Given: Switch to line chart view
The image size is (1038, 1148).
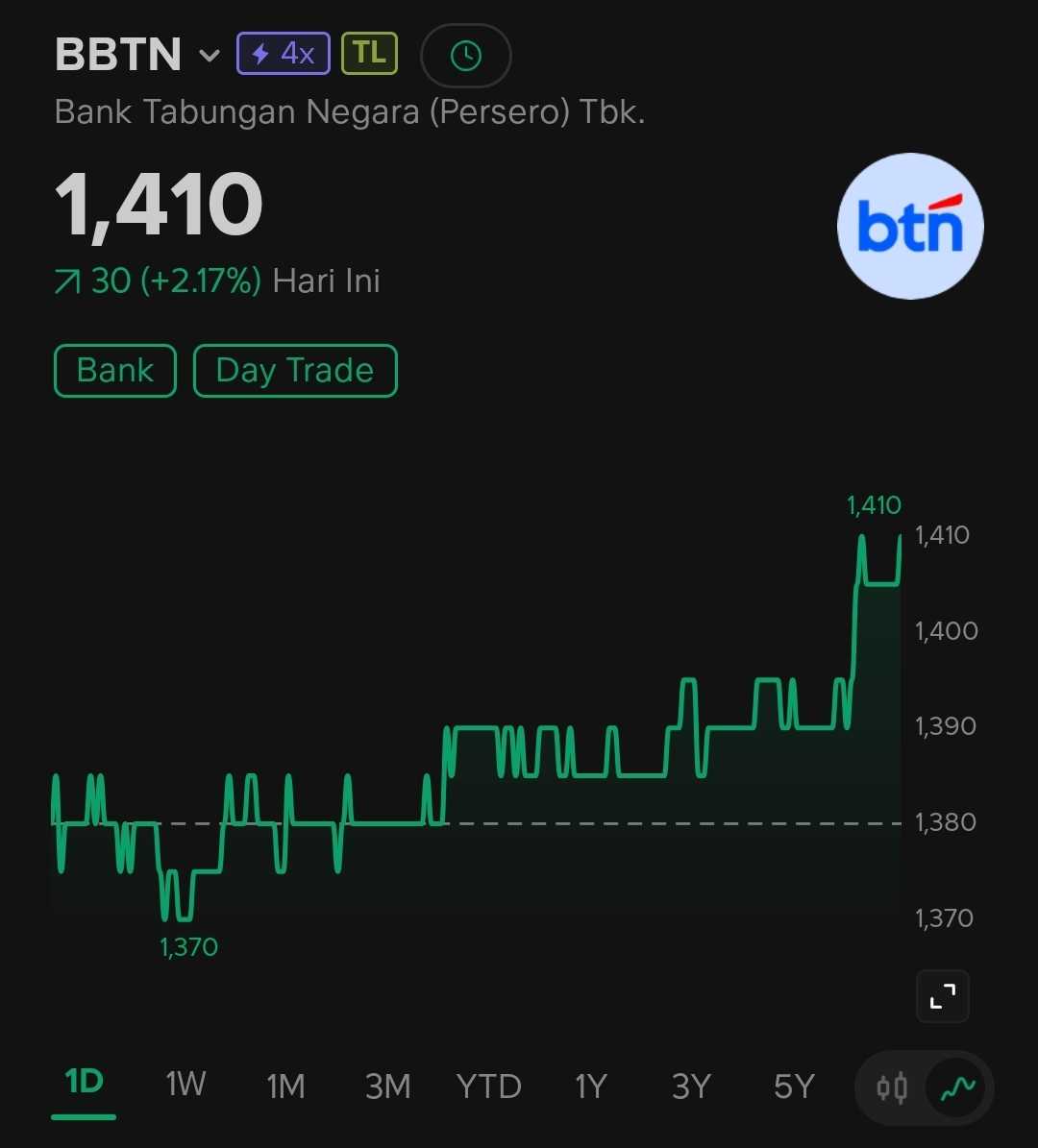Looking at the screenshot, I should tap(957, 1087).
